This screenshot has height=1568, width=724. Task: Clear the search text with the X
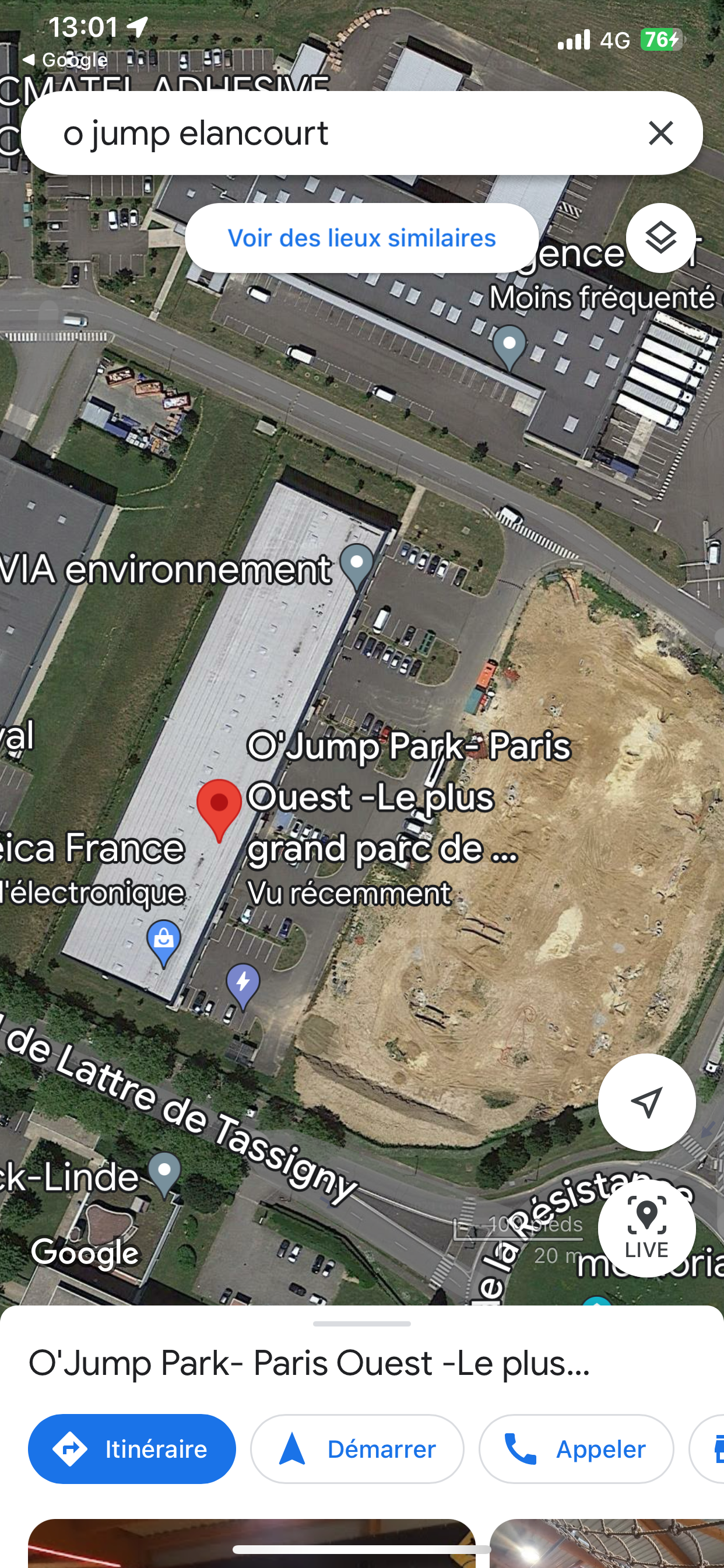coord(660,132)
